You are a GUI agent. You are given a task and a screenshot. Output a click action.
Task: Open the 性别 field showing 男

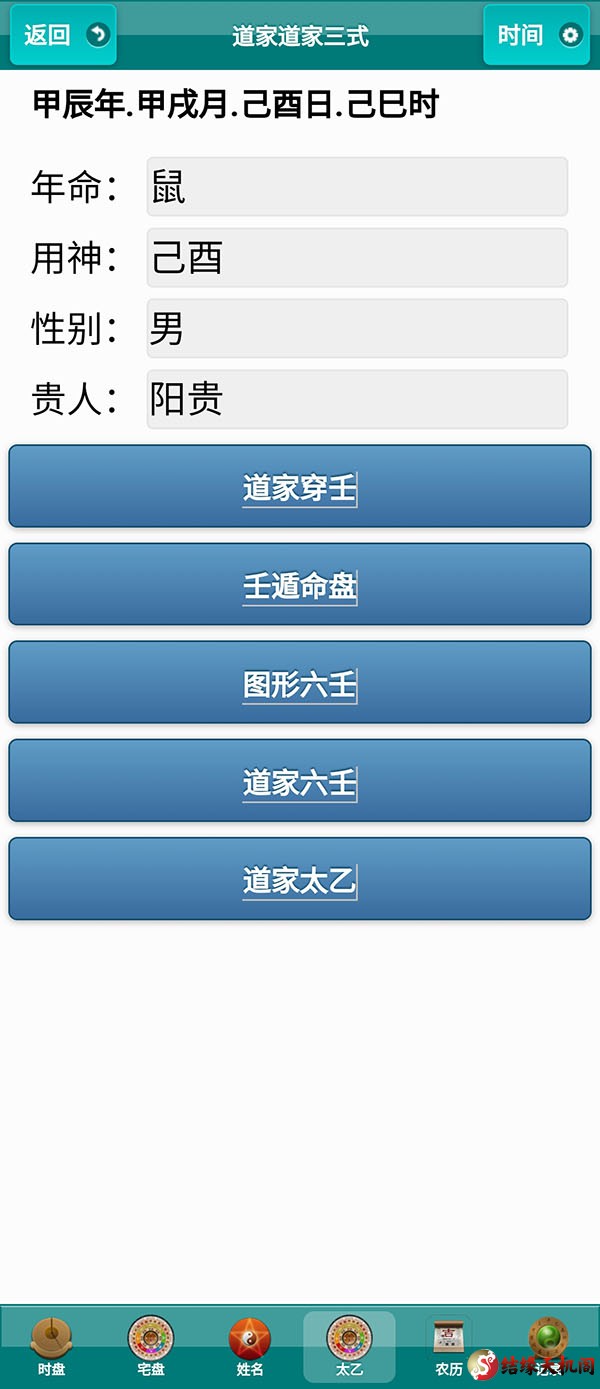coord(357,328)
